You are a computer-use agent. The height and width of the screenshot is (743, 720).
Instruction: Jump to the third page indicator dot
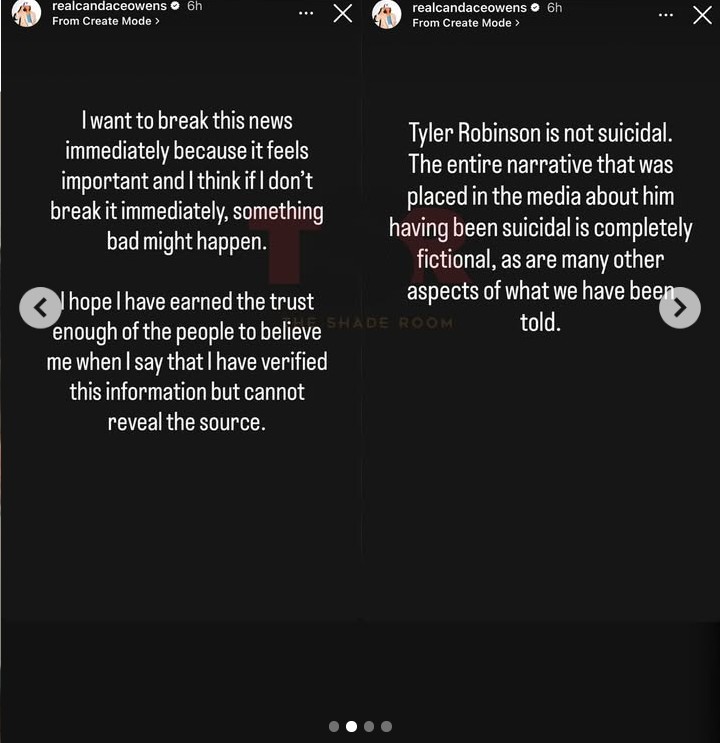click(x=369, y=726)
